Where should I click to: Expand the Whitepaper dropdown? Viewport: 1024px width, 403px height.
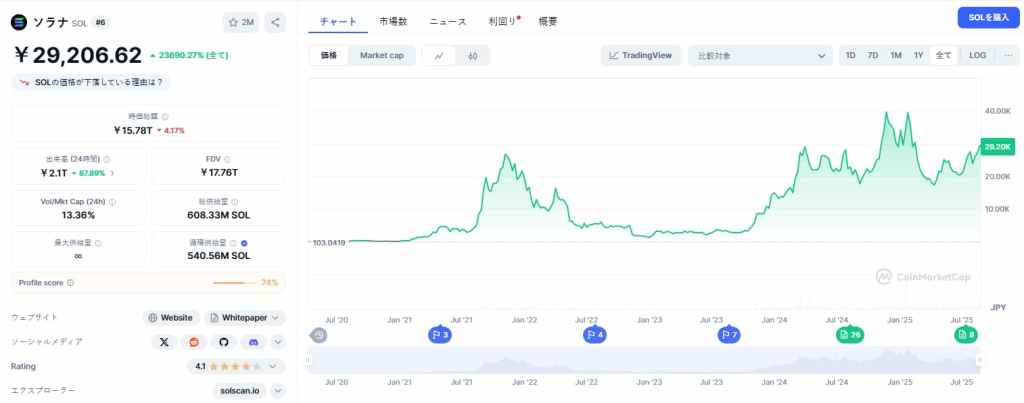click(244, 317)
